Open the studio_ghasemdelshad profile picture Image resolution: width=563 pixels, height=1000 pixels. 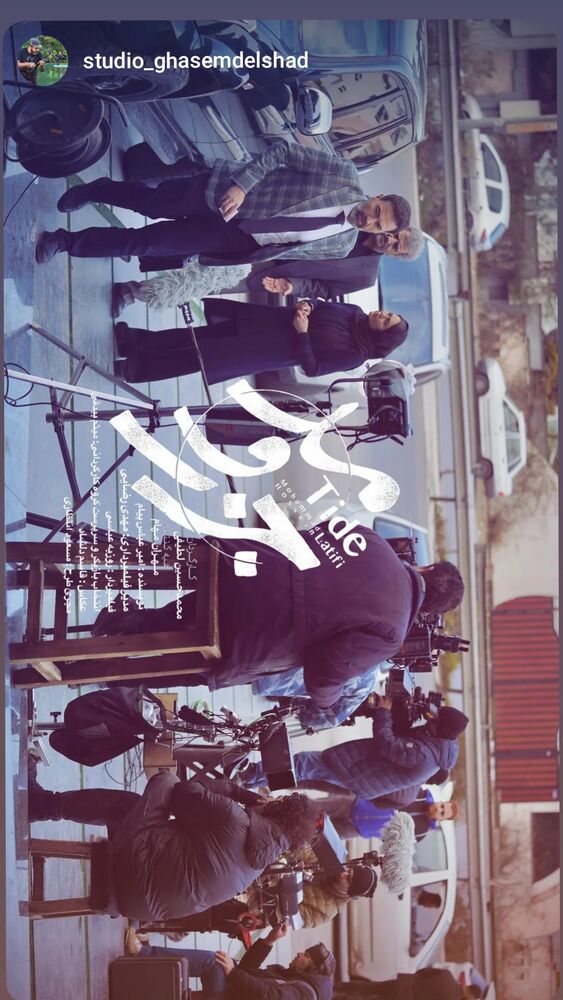click(43, 61)
